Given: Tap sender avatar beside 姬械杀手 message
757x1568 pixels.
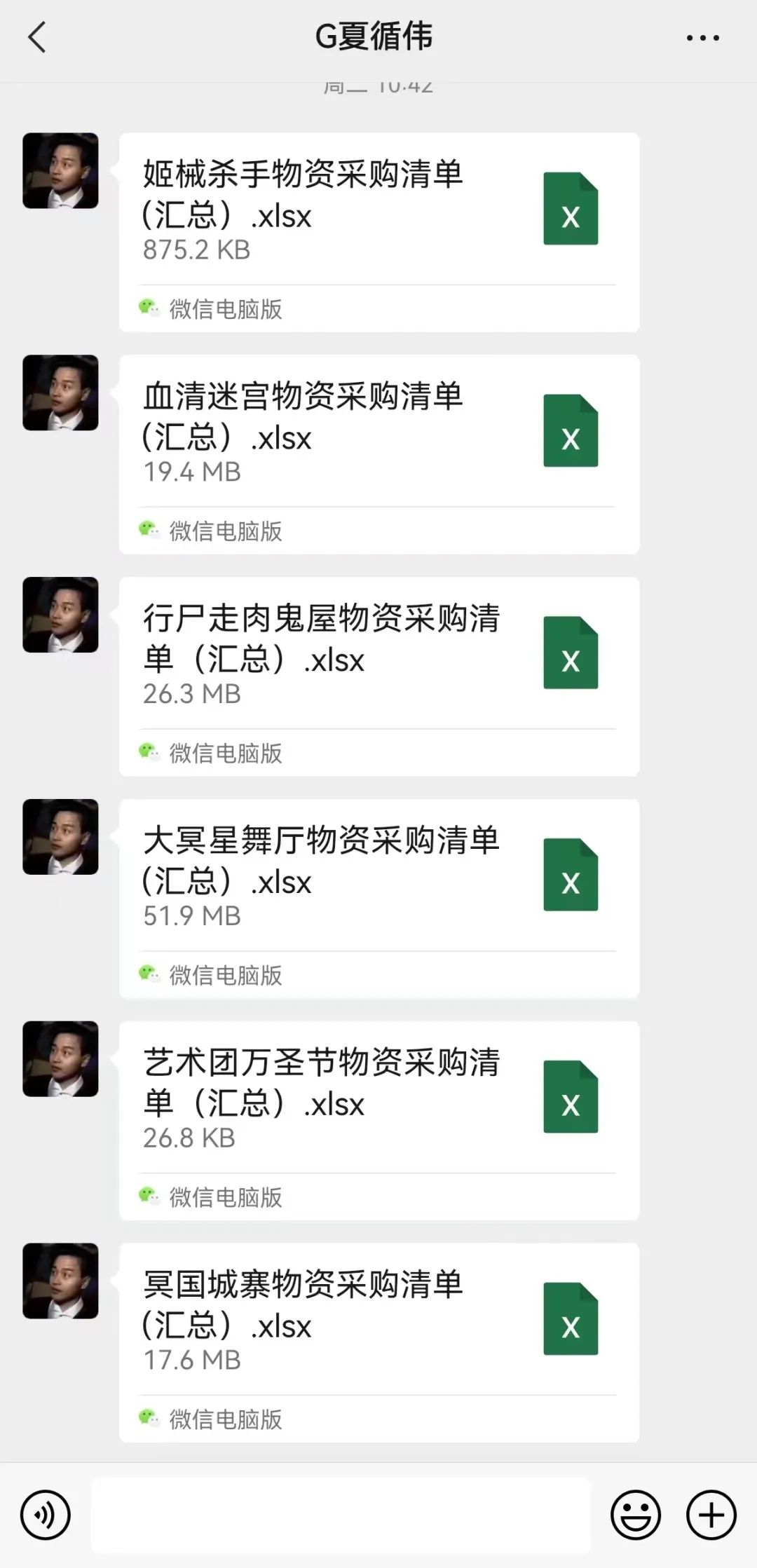Looking at the screenshot, I should (x=62, y=170).
